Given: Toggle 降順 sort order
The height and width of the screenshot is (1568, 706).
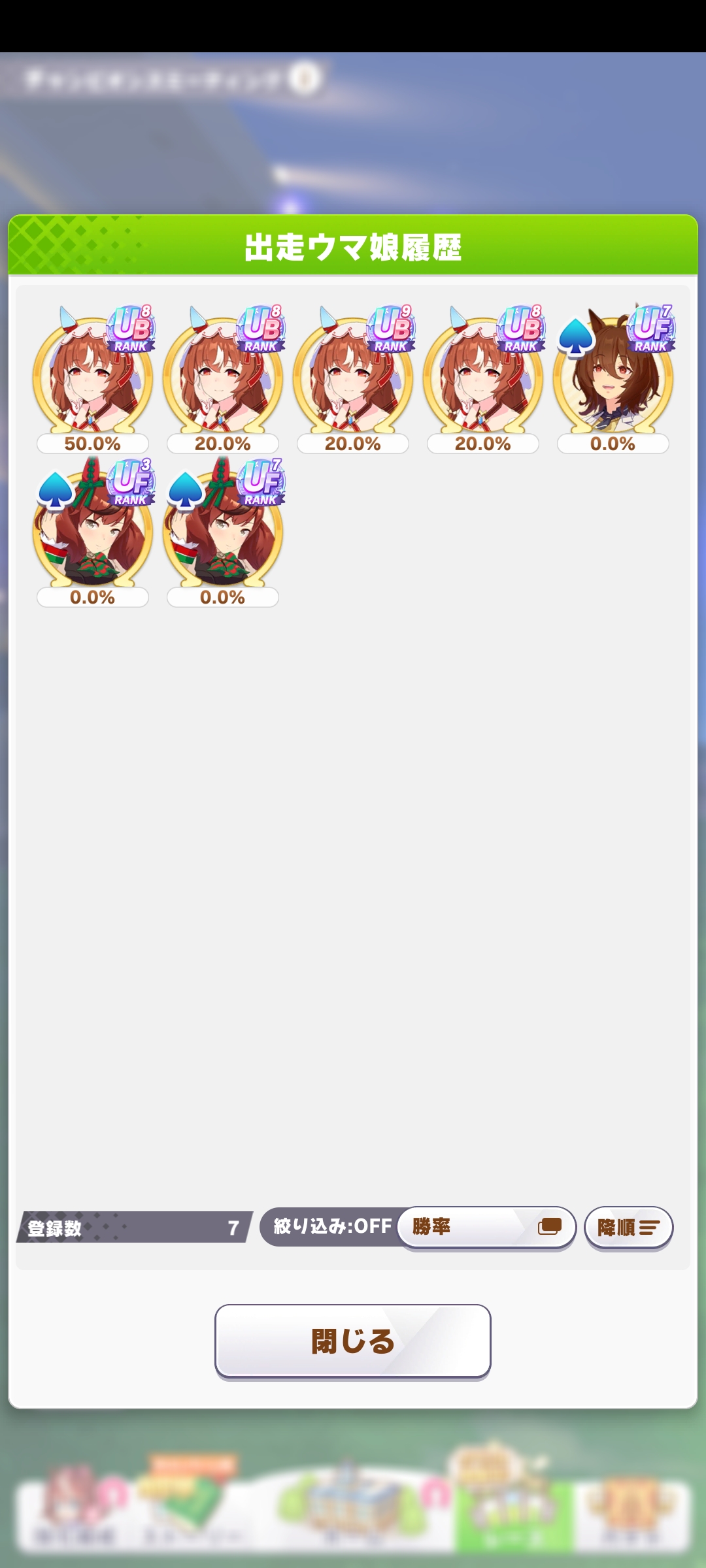Looking at the screenshot, I should (628, 1228).
